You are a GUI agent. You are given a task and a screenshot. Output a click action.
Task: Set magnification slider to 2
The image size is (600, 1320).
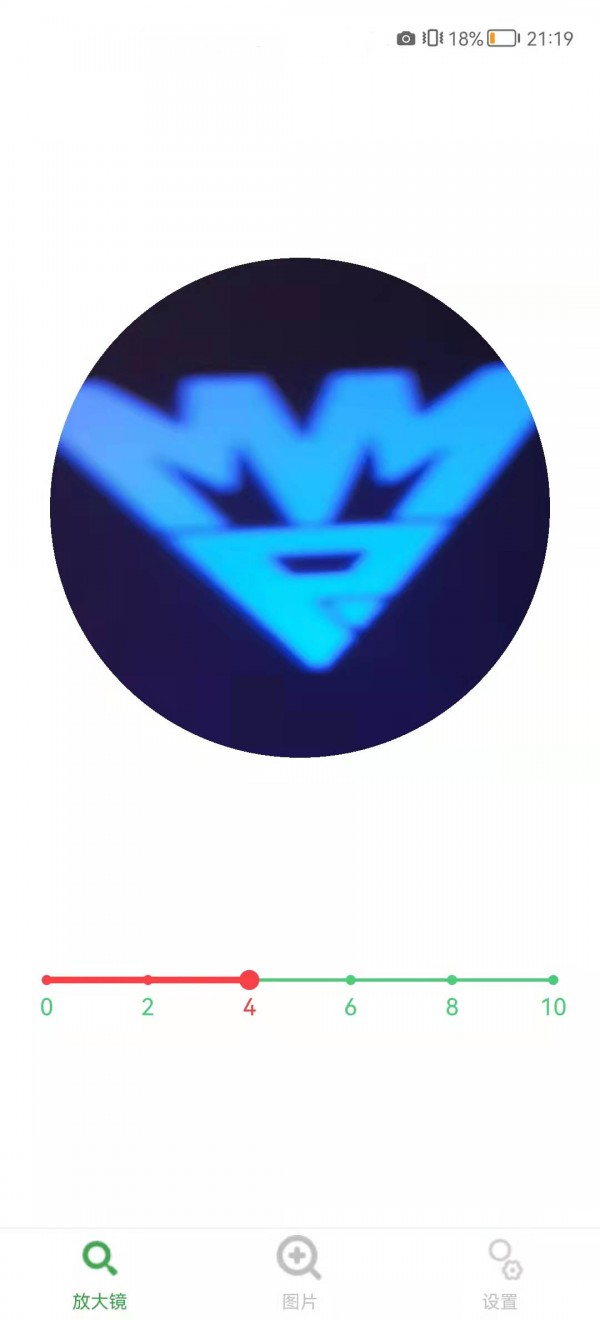tap(148, 980)
